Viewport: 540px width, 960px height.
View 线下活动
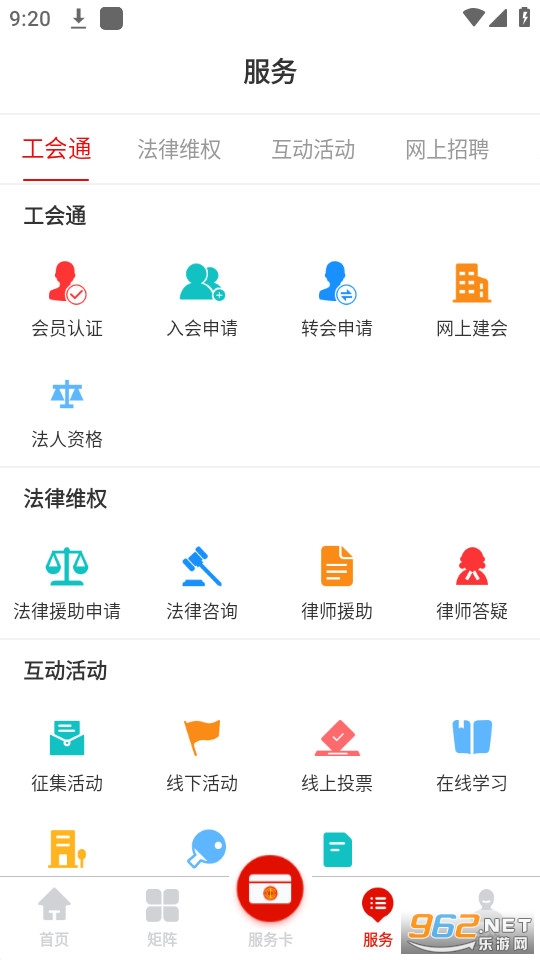[x=202, y=755]
